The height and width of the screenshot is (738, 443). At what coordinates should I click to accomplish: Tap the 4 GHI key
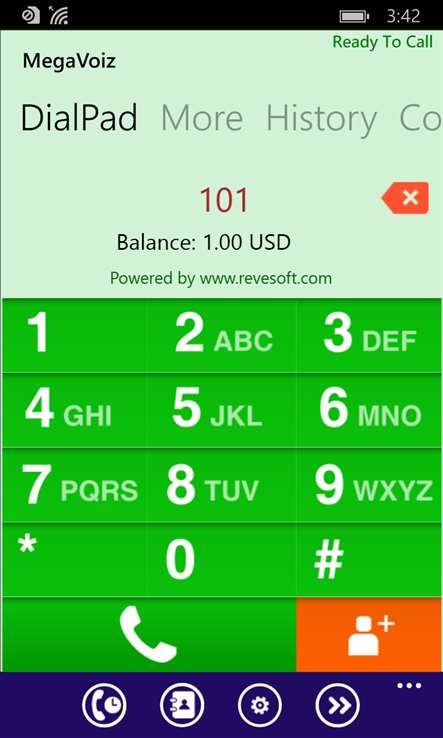(x=74, y=410)
